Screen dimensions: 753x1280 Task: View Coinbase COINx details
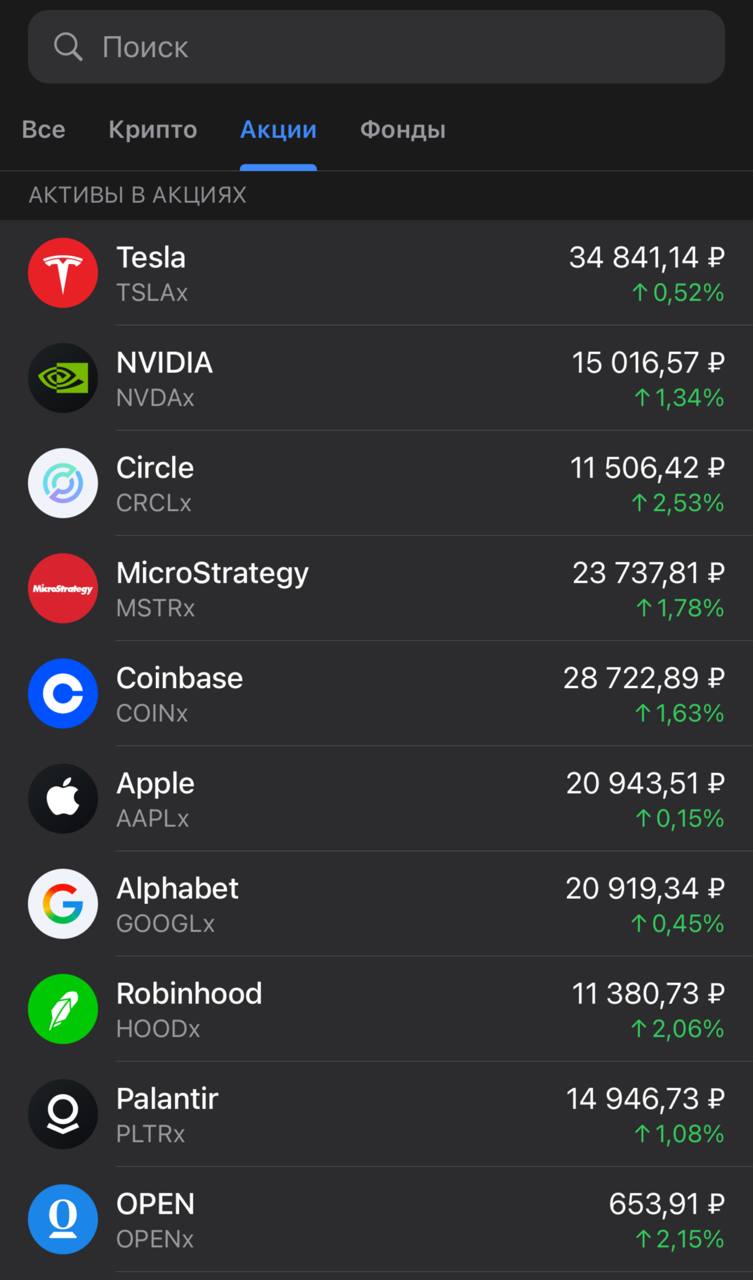(376, 694)
